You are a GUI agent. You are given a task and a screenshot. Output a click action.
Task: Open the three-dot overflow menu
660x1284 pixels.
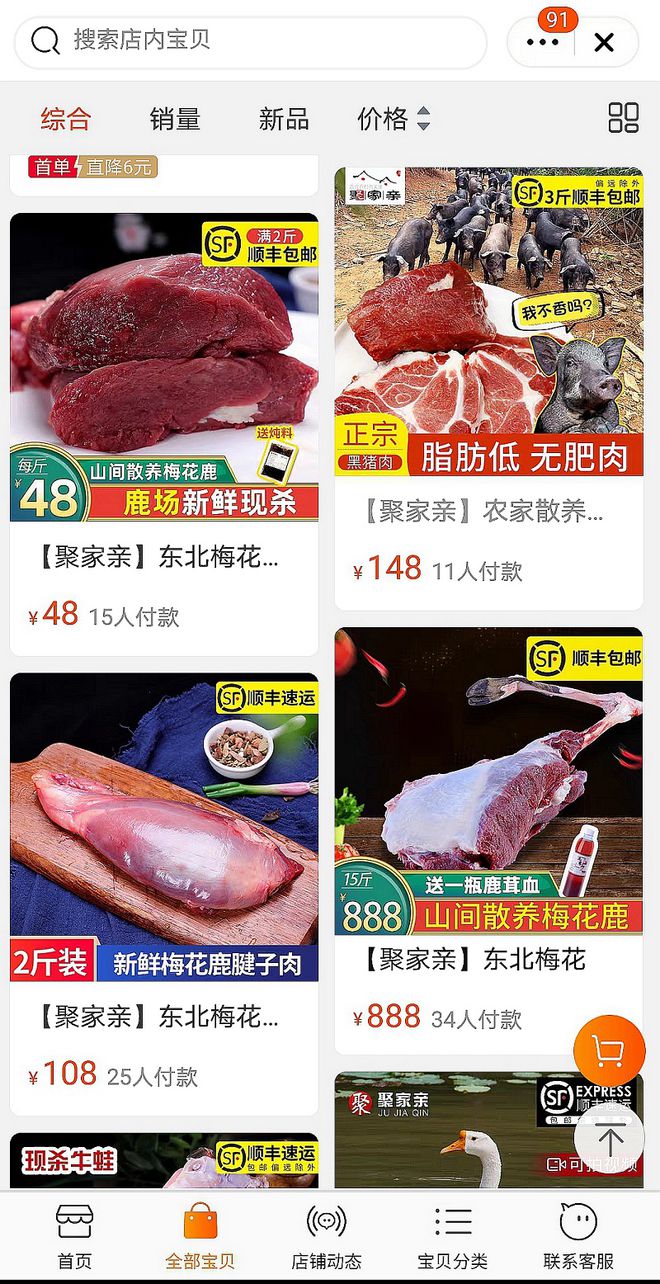tap(543, 42)
